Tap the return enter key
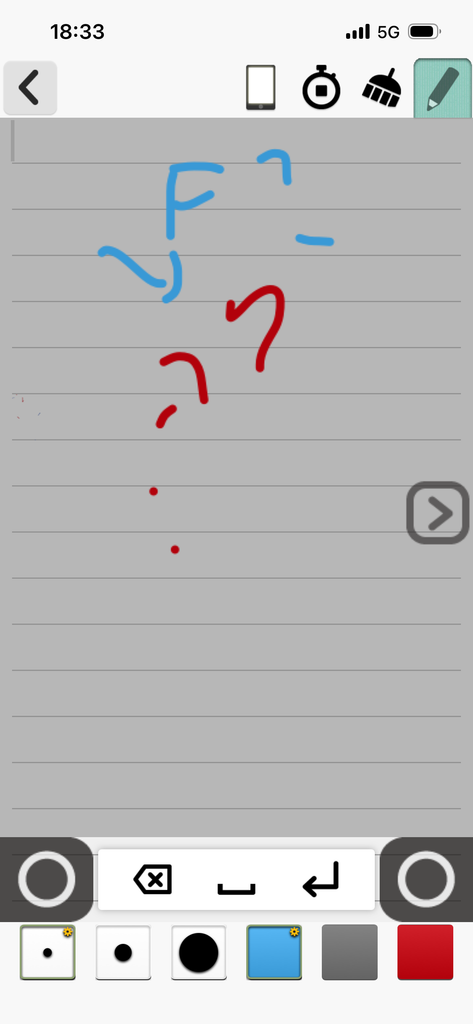Viewport: 473px width, 1024px height. coord(321,879)
